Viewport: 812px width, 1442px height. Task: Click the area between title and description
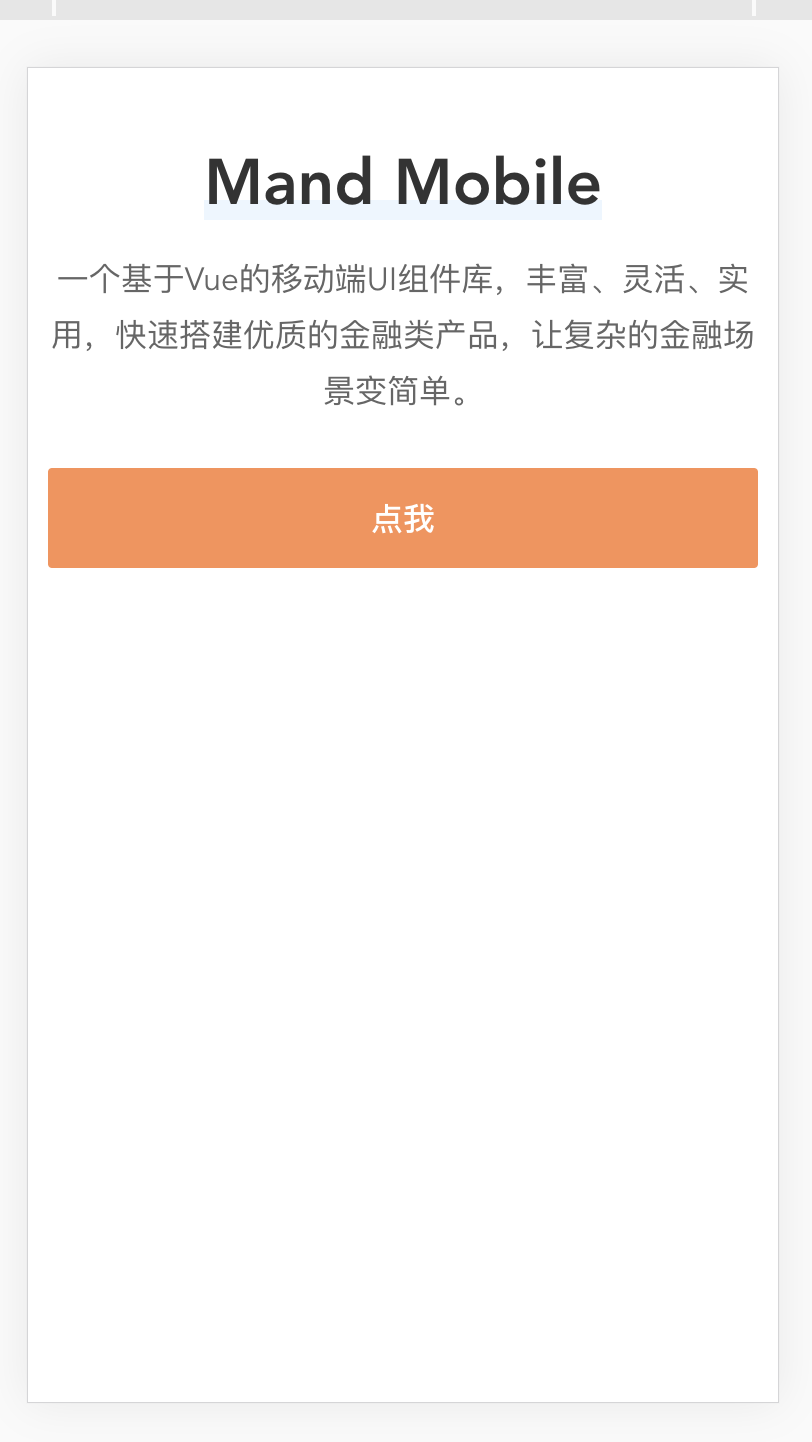click(x=402, y=238)
